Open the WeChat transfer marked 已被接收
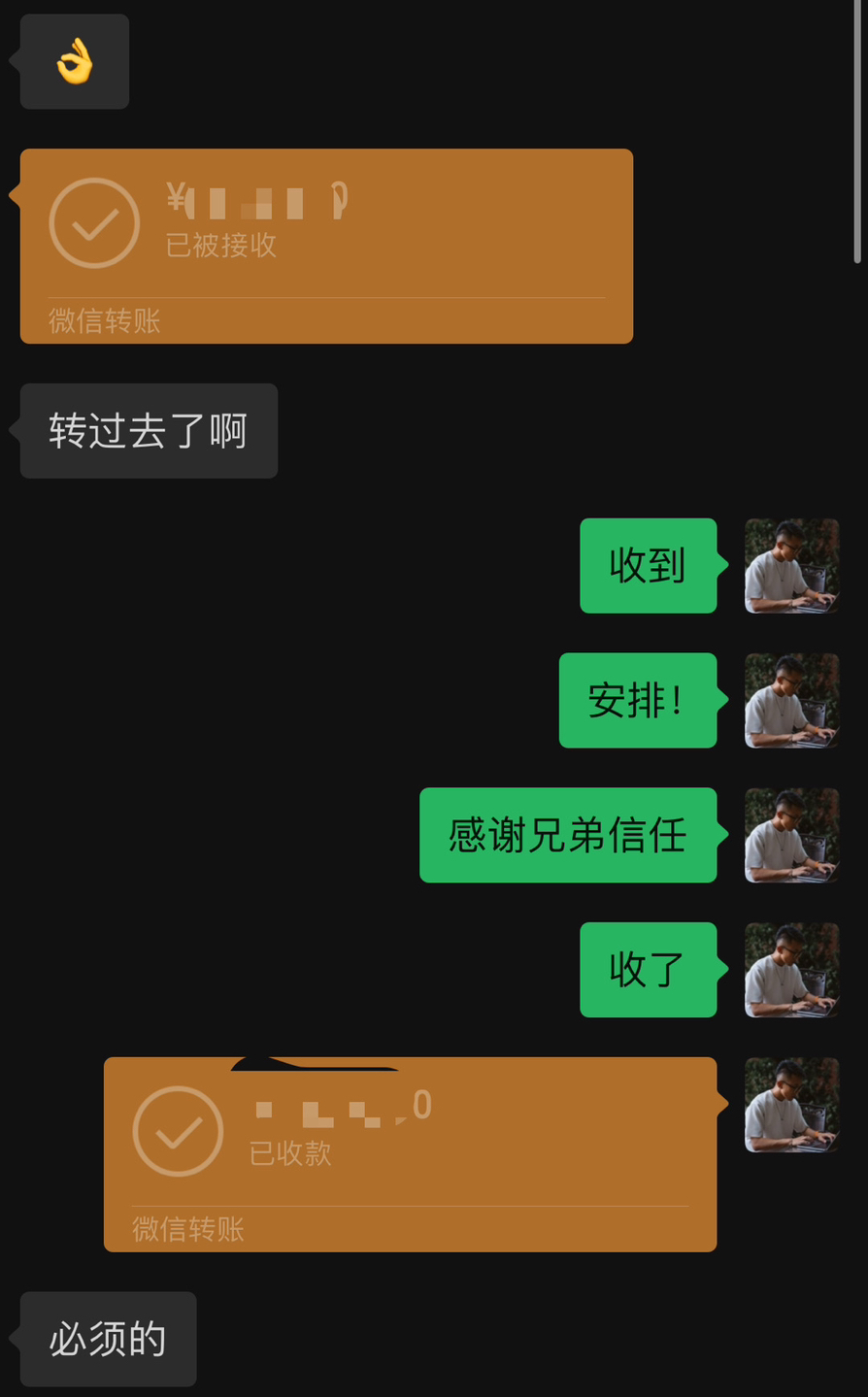Image resolution: width=868 pixels, height=1397 pixels. point(326,246)
